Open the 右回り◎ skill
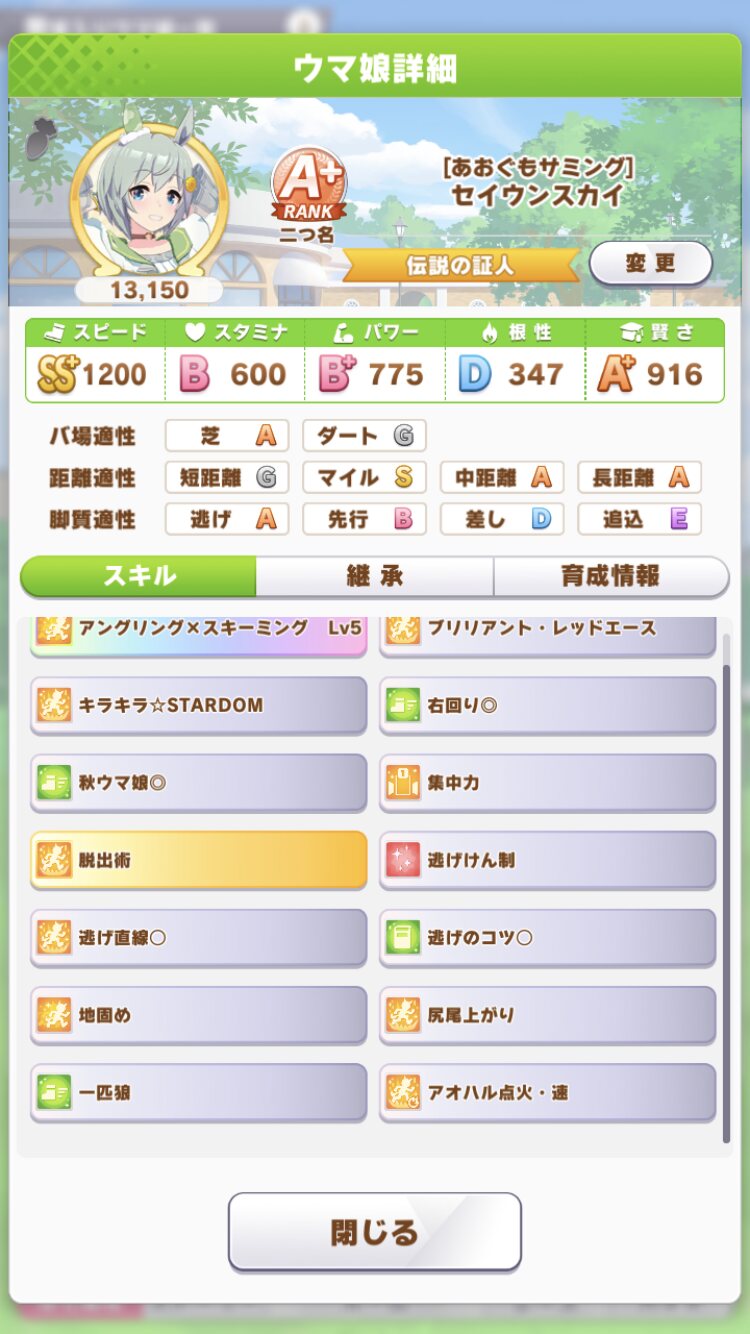750x1334 pixels. [x=548, y=705]
